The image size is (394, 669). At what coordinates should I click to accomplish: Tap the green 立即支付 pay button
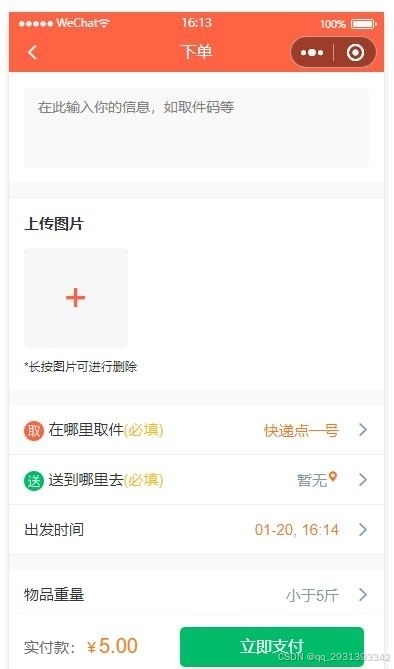[x=272, y=646]
